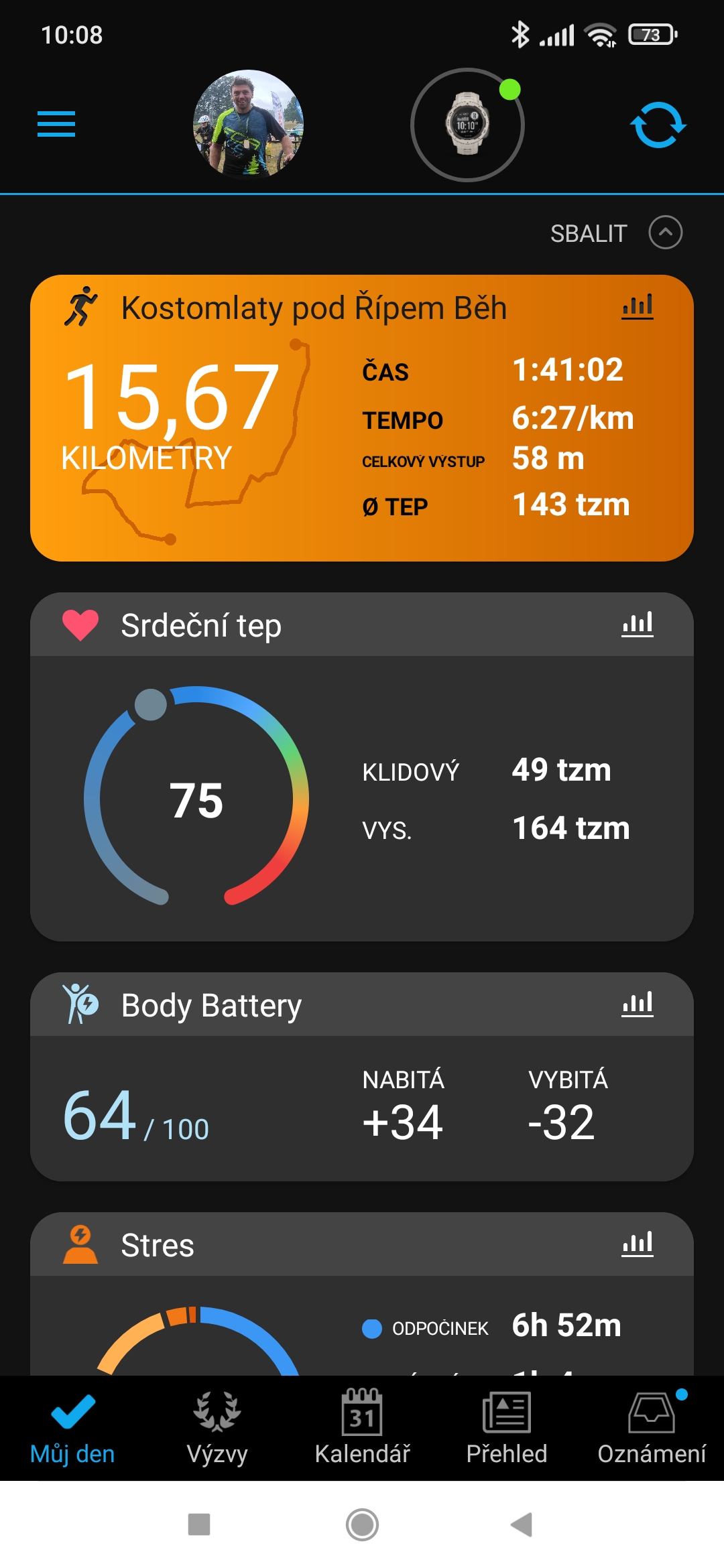Open the Kostomlaty pod Řípem Běh activity
Viewport: 724px width, 1568px height.
point(362,418)
